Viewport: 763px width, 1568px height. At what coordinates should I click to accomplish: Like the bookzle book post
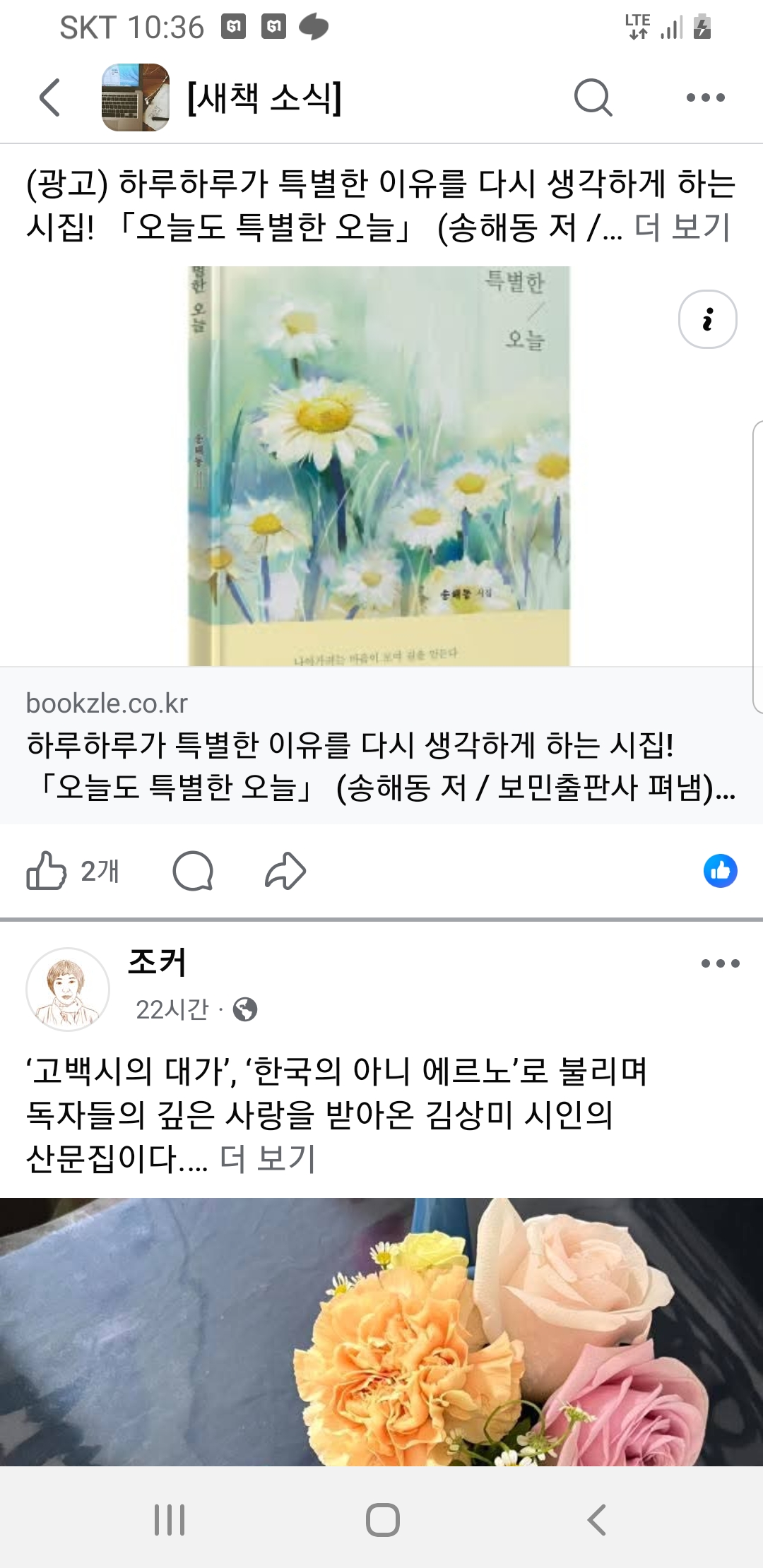coord(47,871)
